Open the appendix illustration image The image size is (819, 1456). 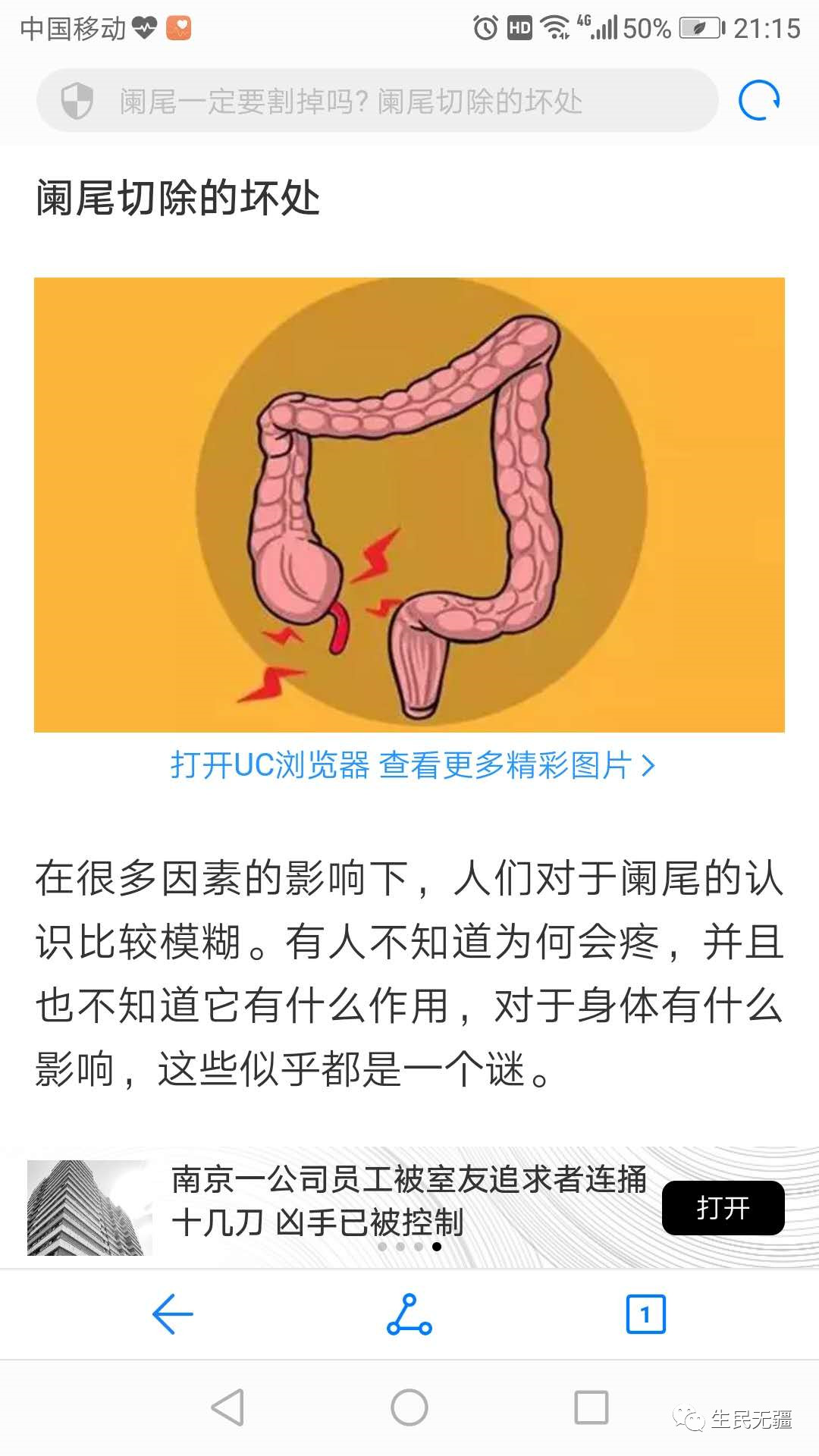coord(409,504)
